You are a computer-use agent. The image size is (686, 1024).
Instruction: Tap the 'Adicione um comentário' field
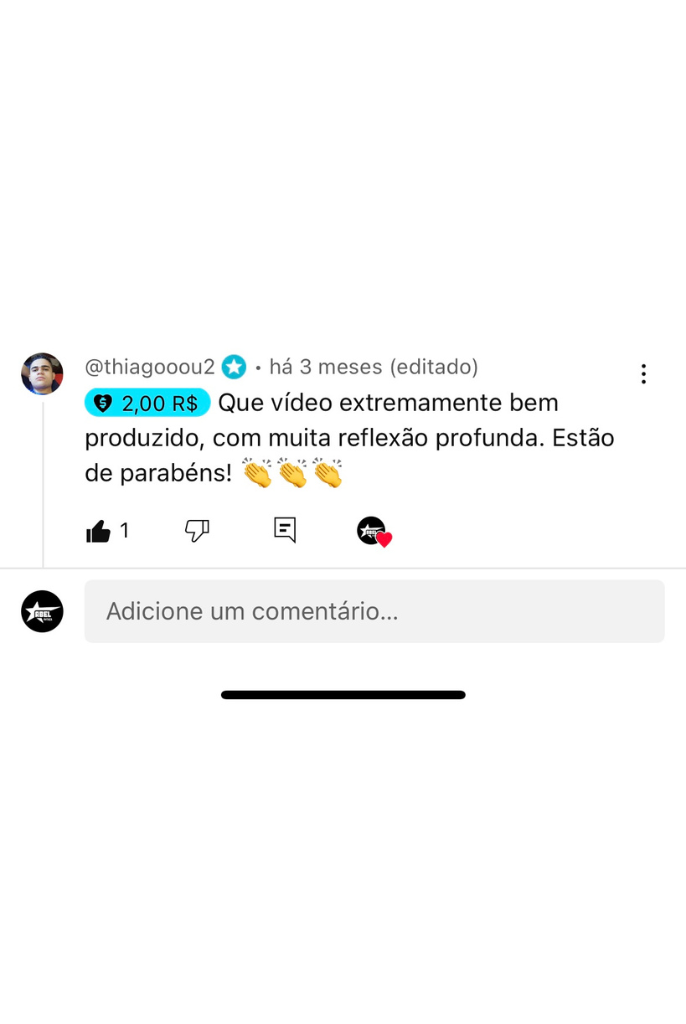click(374, 611)
